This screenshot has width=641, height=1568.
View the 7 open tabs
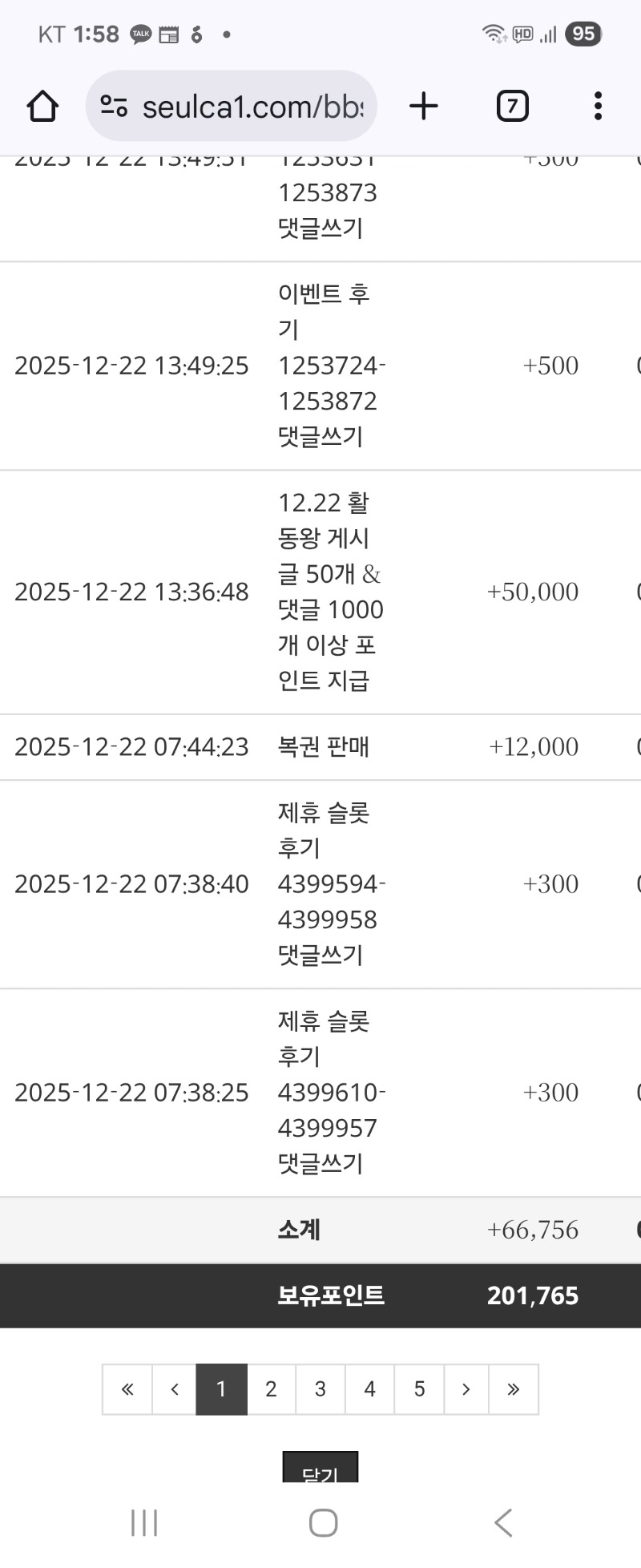coord(512,106)
